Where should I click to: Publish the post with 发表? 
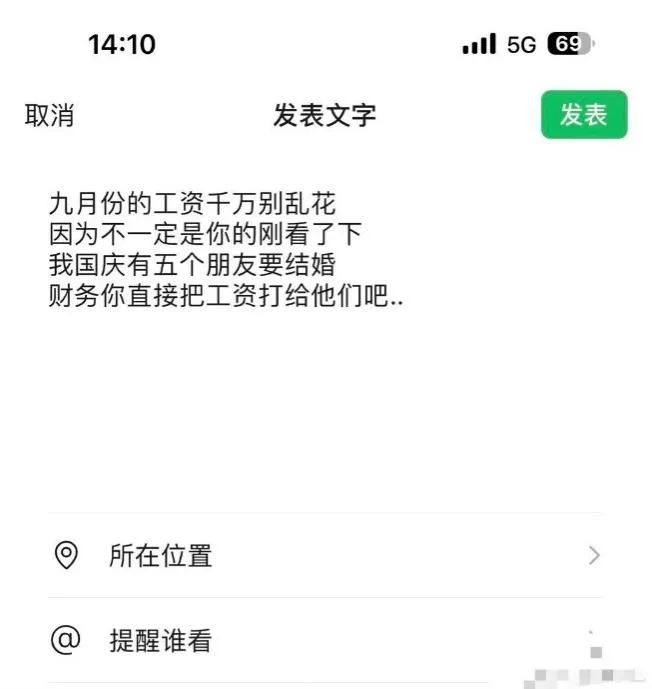(x=583, y=115)
